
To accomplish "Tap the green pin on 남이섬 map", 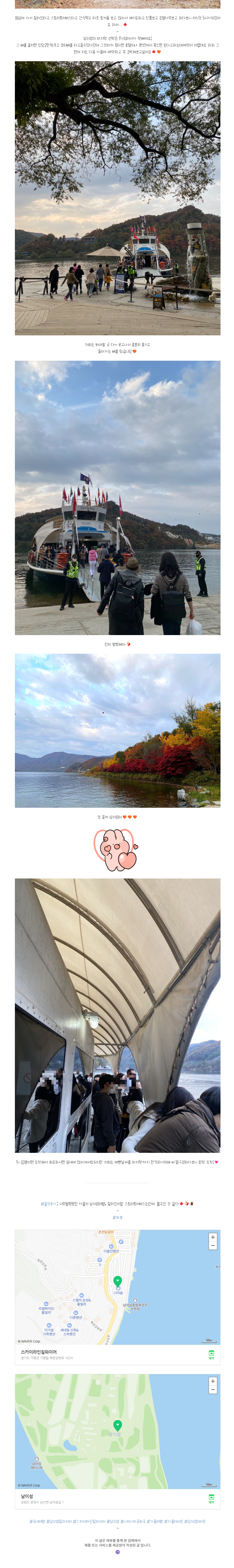I will click(x=117, y=1424).
